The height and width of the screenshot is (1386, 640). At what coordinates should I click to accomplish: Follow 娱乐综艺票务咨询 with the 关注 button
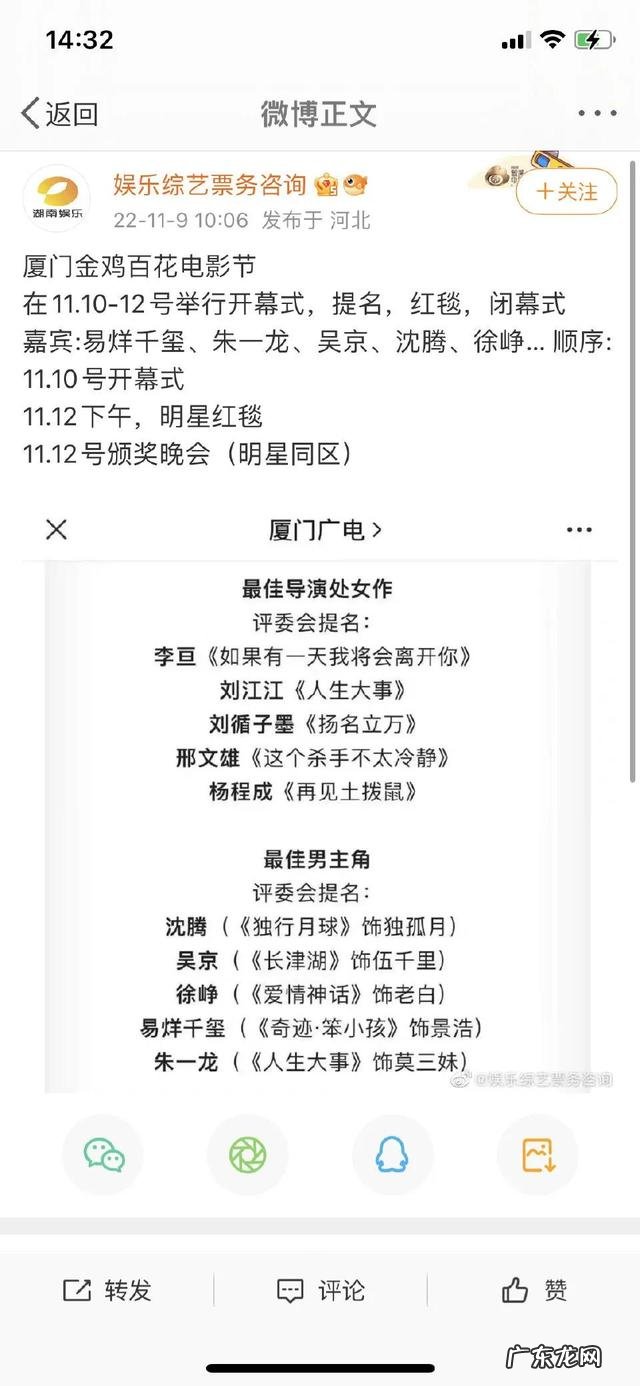[x=566, y=192]
